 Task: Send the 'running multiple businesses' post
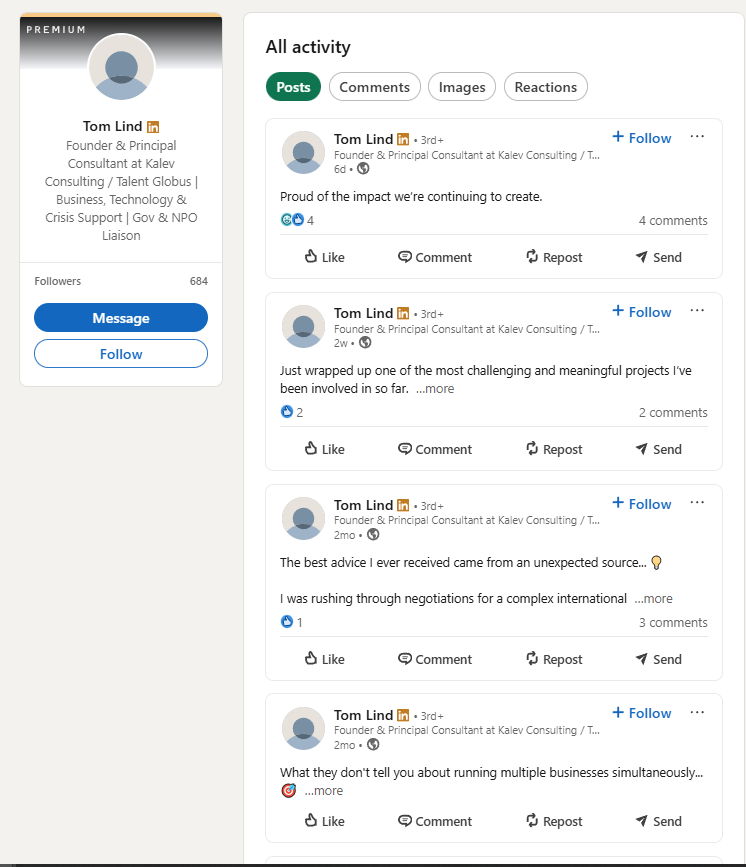(658, 821)
